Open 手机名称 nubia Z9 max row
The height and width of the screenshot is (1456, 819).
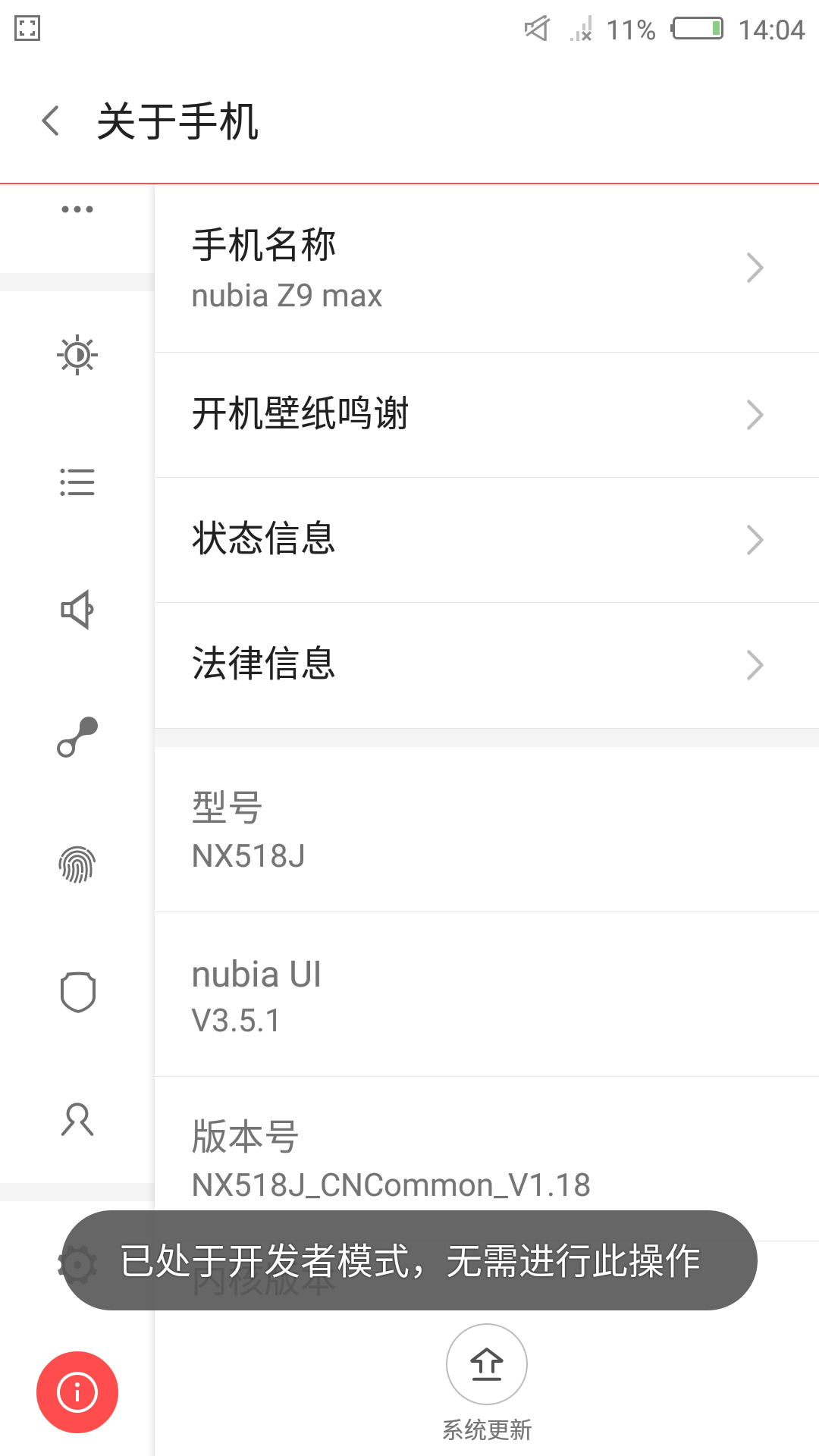tap(485, 268)
